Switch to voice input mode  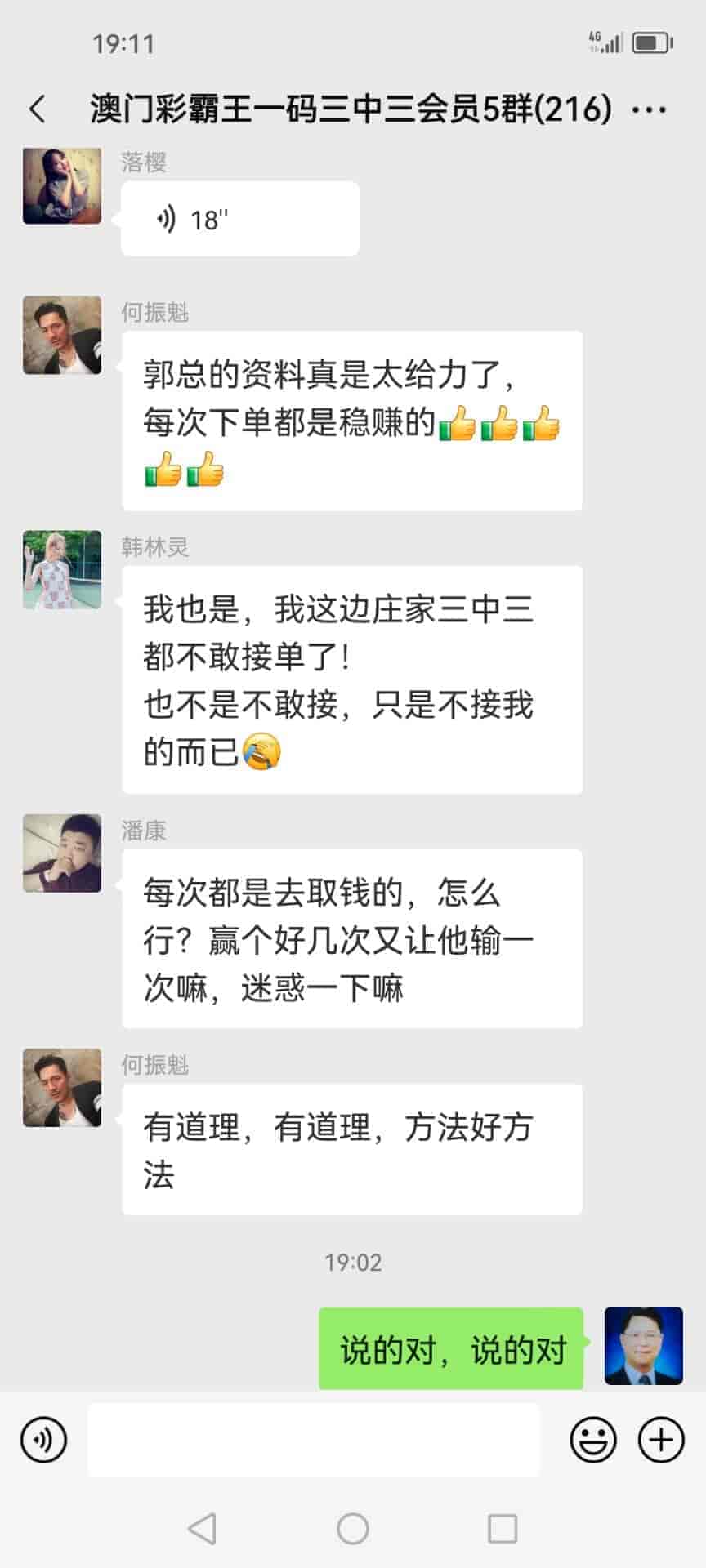[43, 1440]
